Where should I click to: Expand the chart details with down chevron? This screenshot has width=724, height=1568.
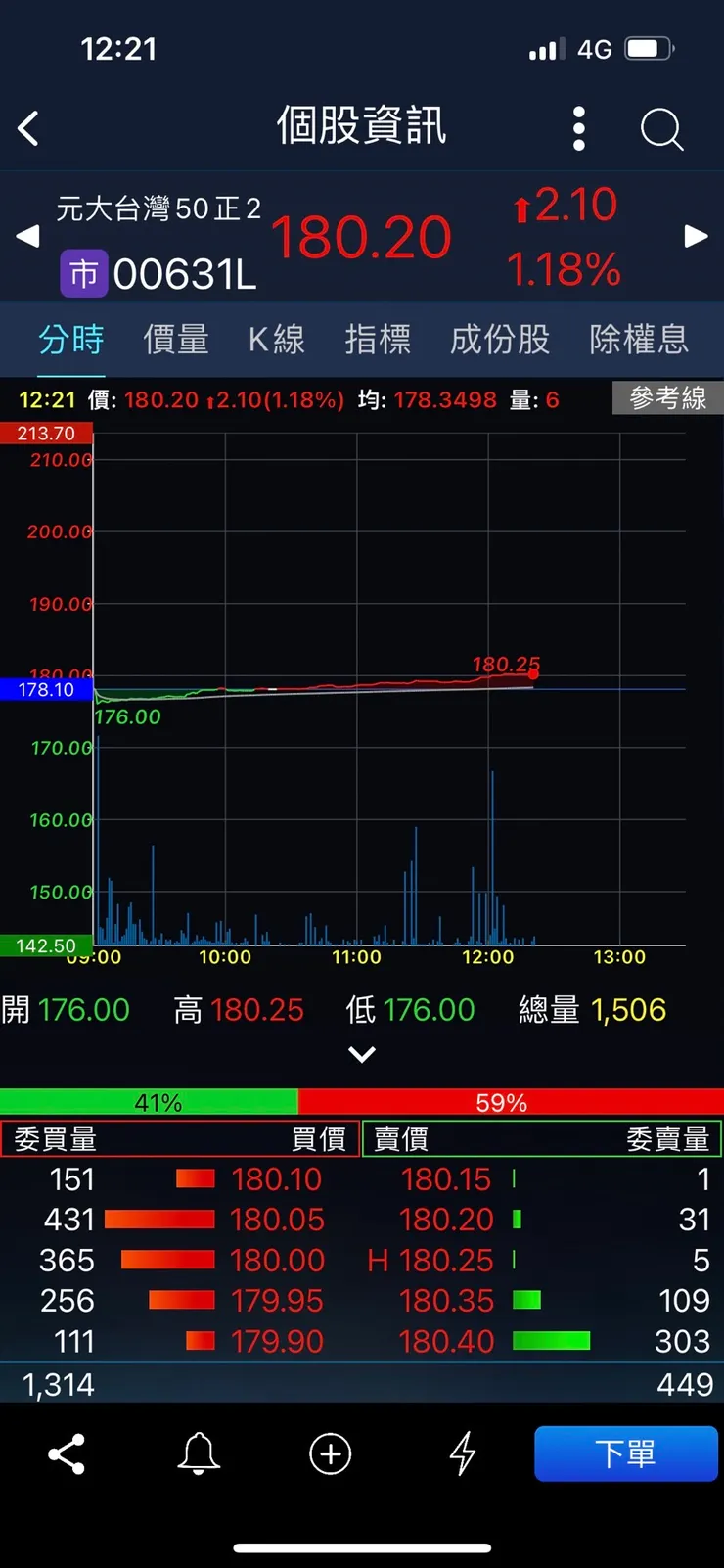click(362, 1054)
